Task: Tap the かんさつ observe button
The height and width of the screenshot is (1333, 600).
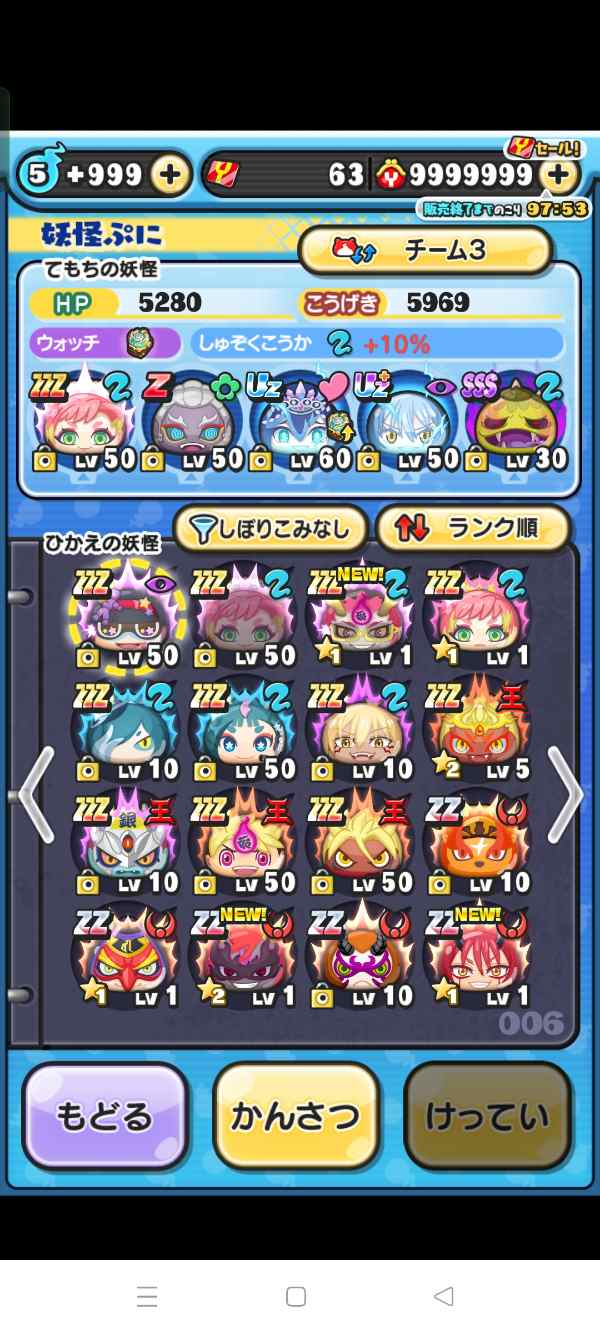Action: (x=296, y=1117)
